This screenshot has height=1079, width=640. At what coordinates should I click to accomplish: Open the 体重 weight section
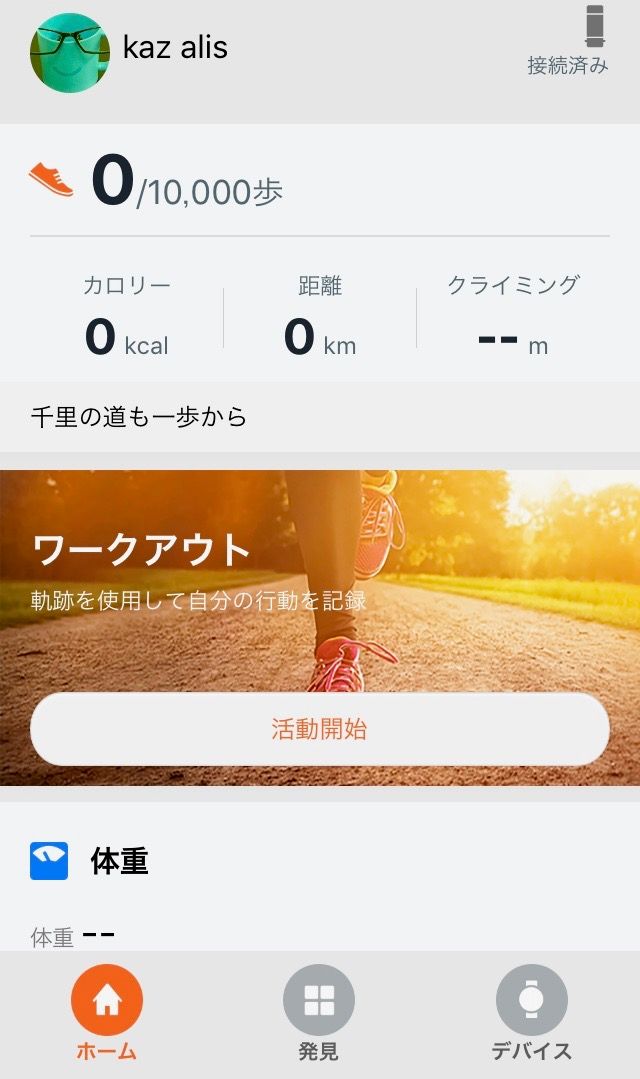point(119,861)
